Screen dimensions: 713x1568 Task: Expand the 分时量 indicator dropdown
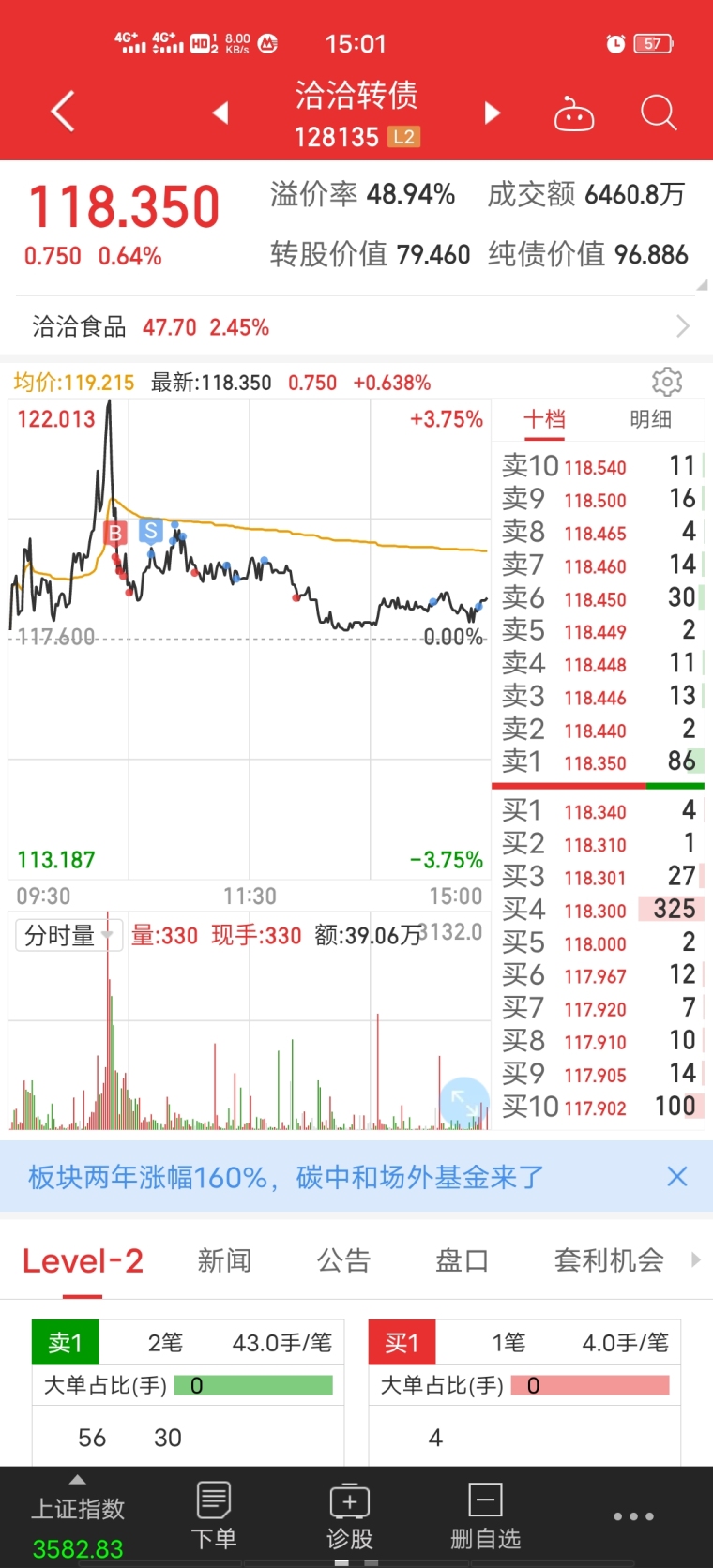(68, 935)
